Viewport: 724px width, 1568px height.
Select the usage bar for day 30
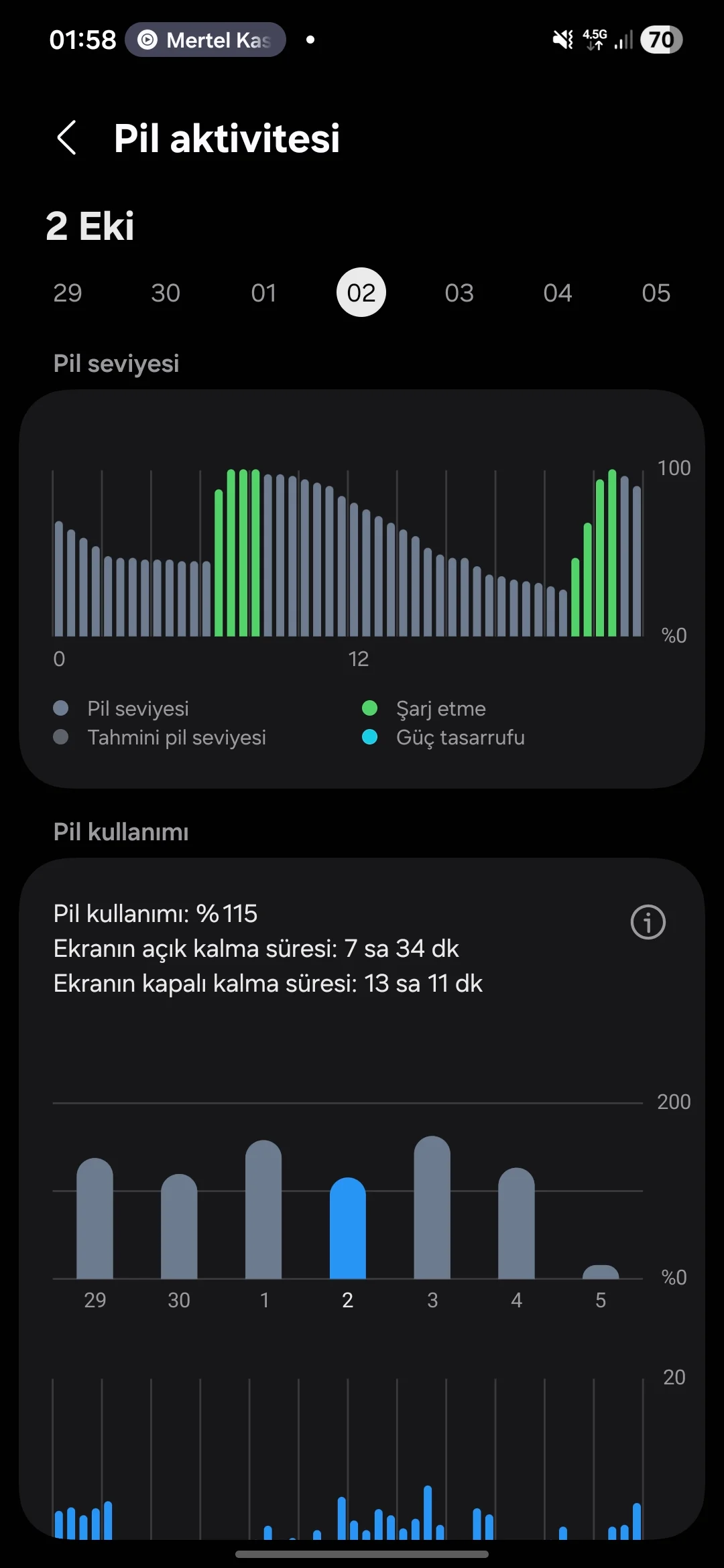coord(179,1228)
